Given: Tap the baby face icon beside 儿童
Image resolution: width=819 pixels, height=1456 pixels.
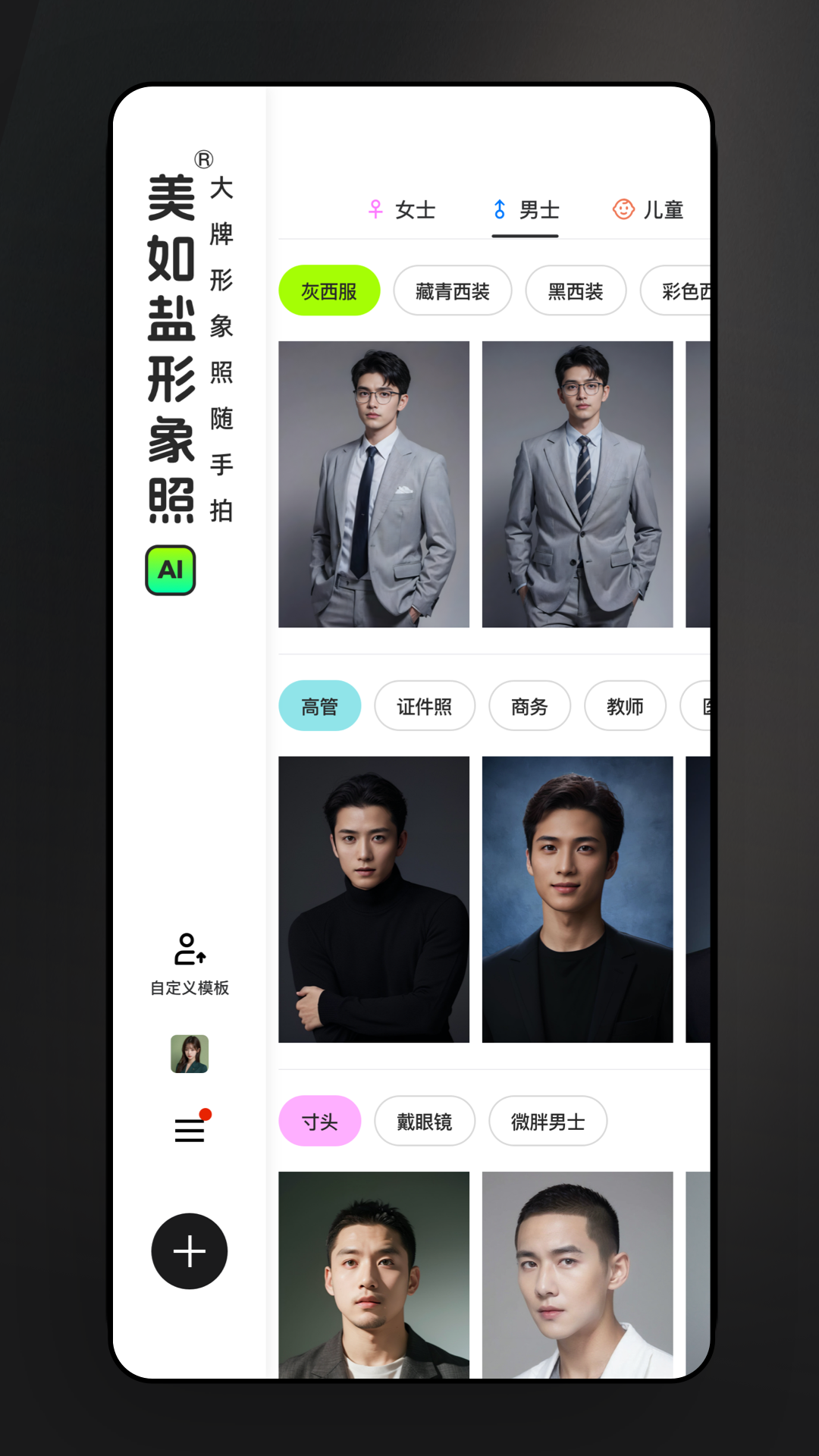Looking at the screenshot, I should (x=623, y=209).
